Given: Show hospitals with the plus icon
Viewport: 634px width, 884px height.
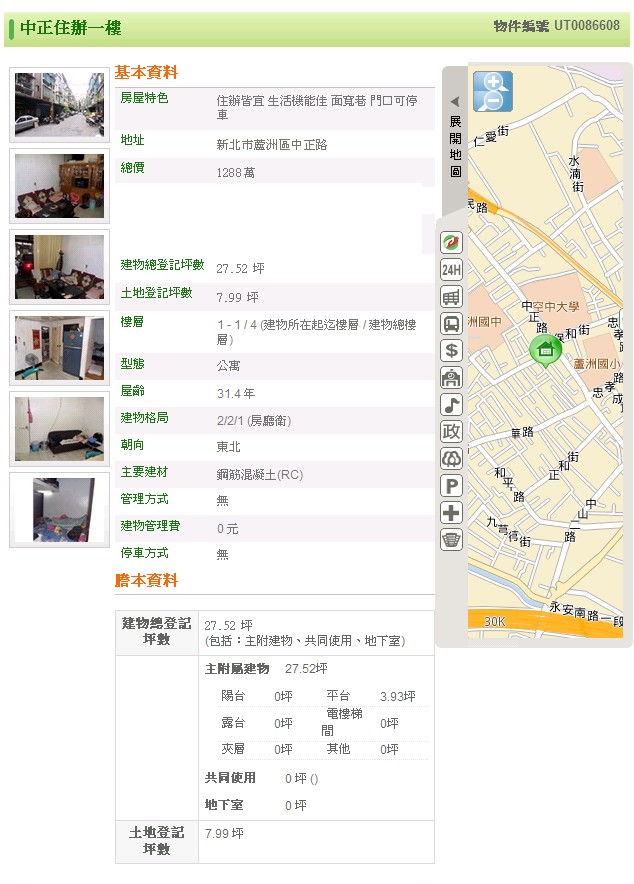Looking at the screenshot, I should pos(452,513).
